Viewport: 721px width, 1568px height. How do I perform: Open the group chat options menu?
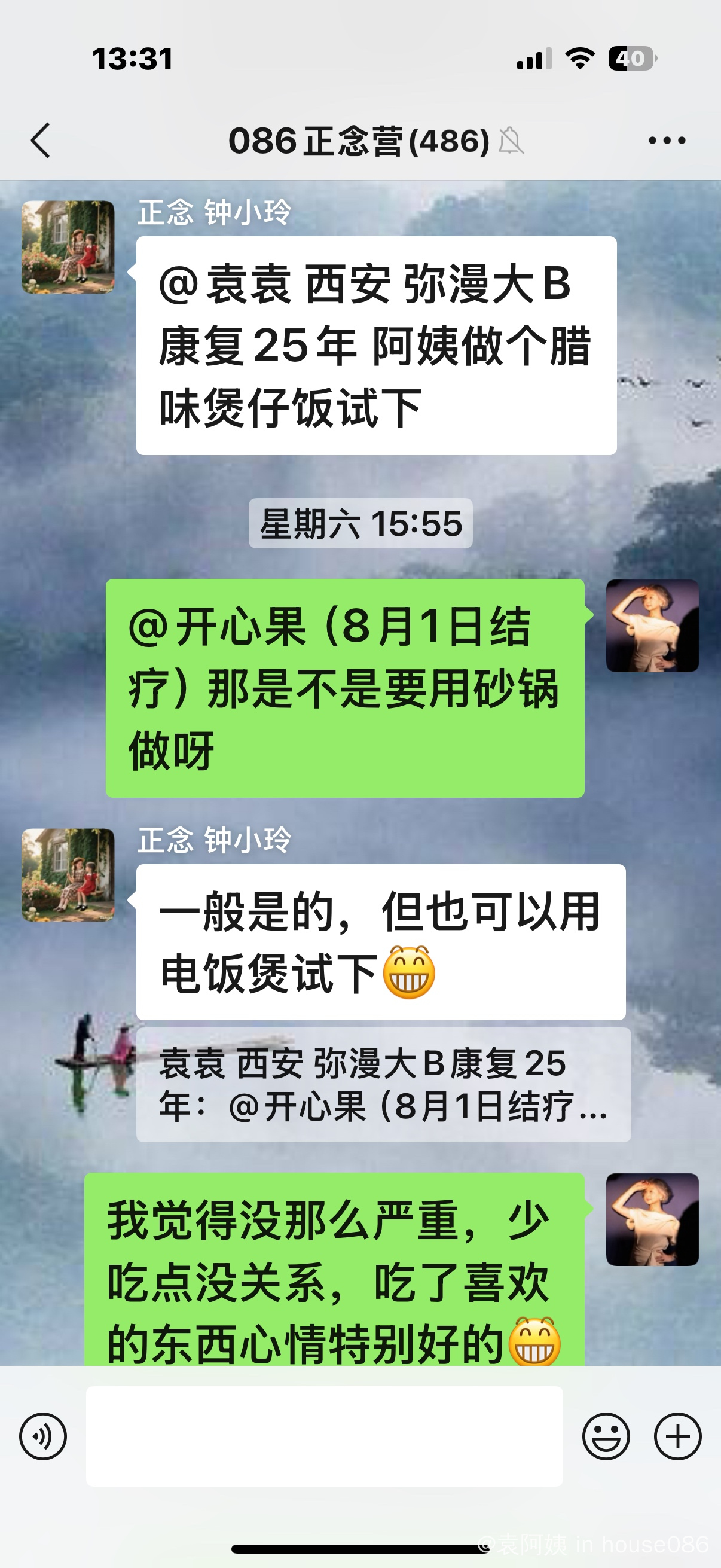(x=667, y=141)
